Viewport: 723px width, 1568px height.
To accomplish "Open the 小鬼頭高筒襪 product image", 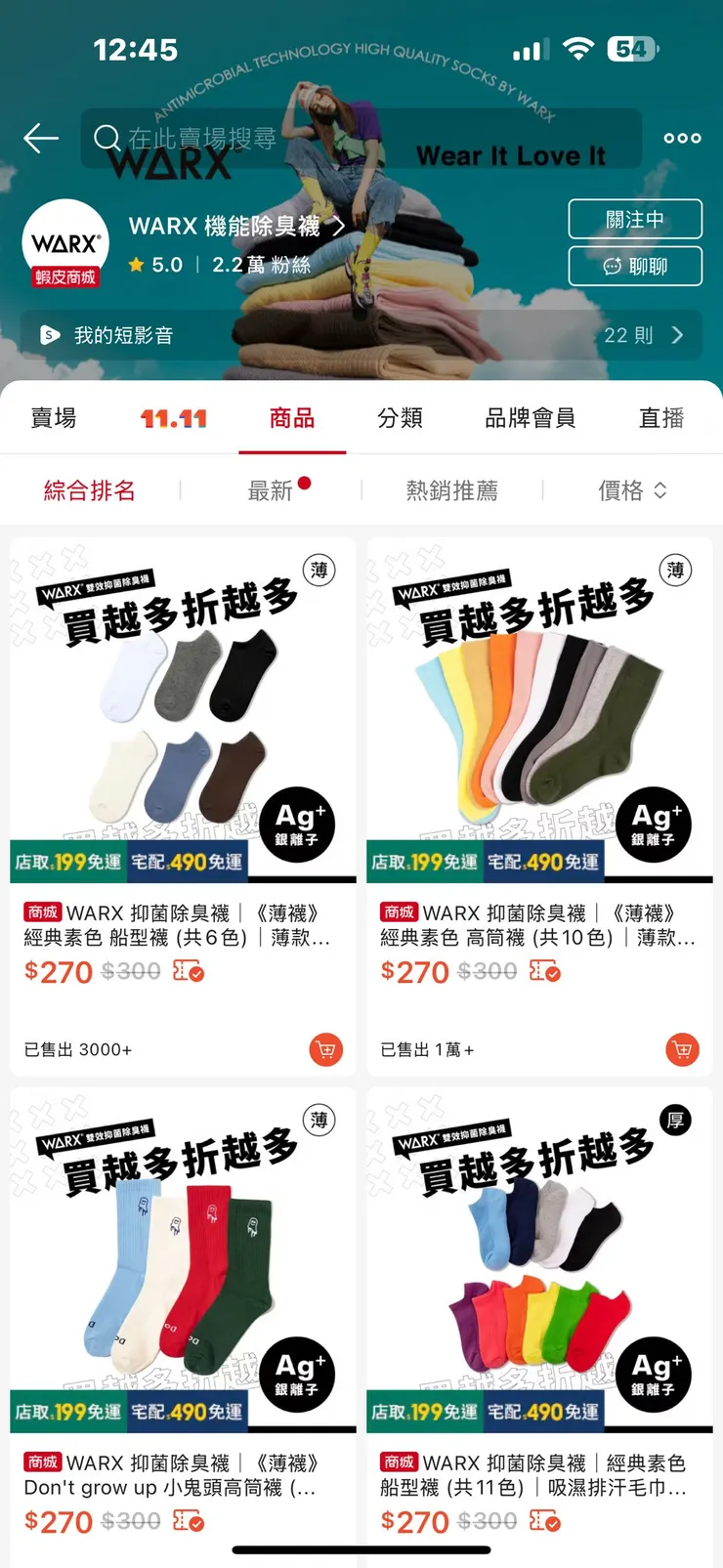I will pyautogui.click(x=182, y=1260).
